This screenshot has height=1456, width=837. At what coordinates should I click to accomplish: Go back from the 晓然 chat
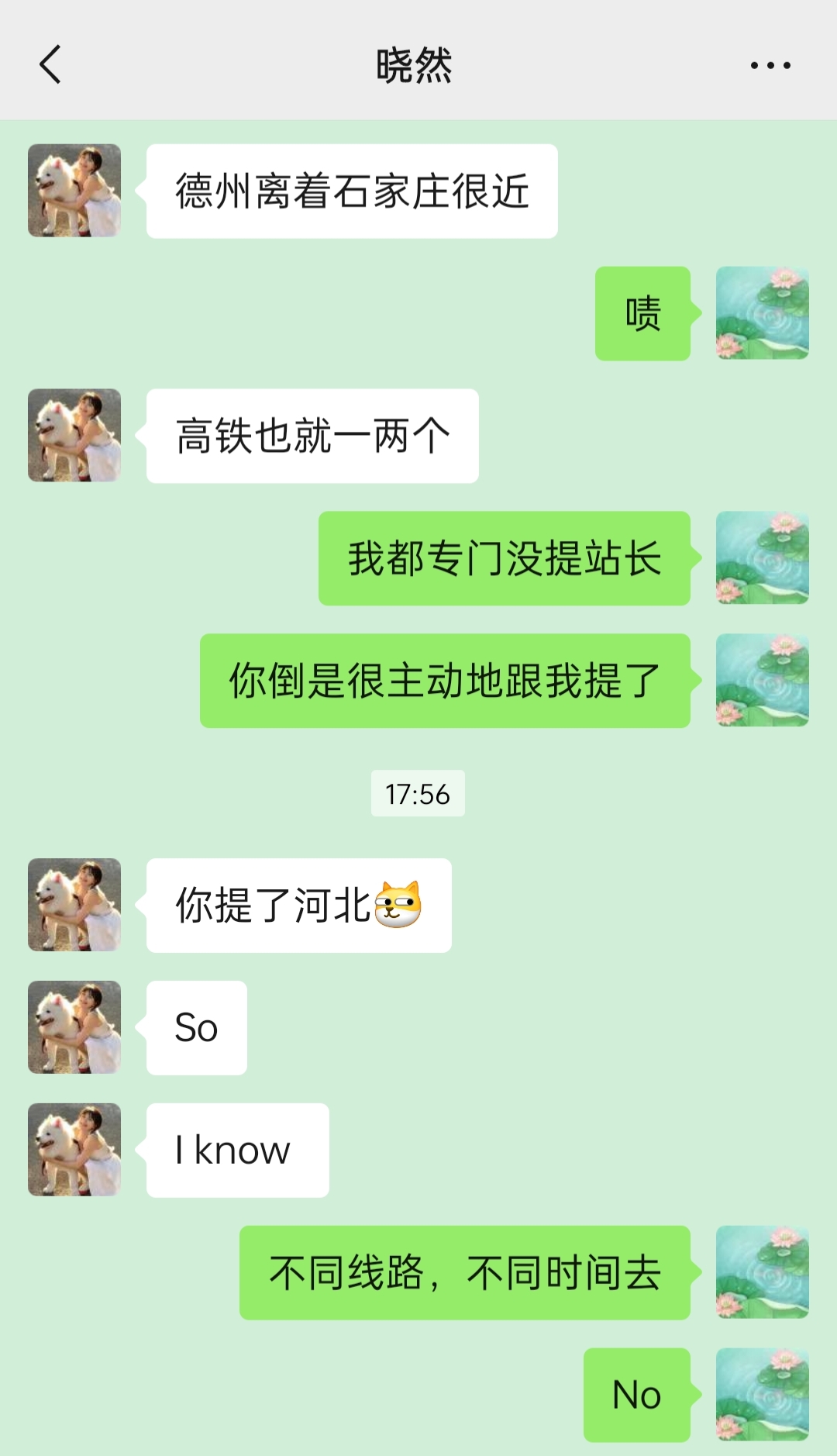click(x=50, y=64)
